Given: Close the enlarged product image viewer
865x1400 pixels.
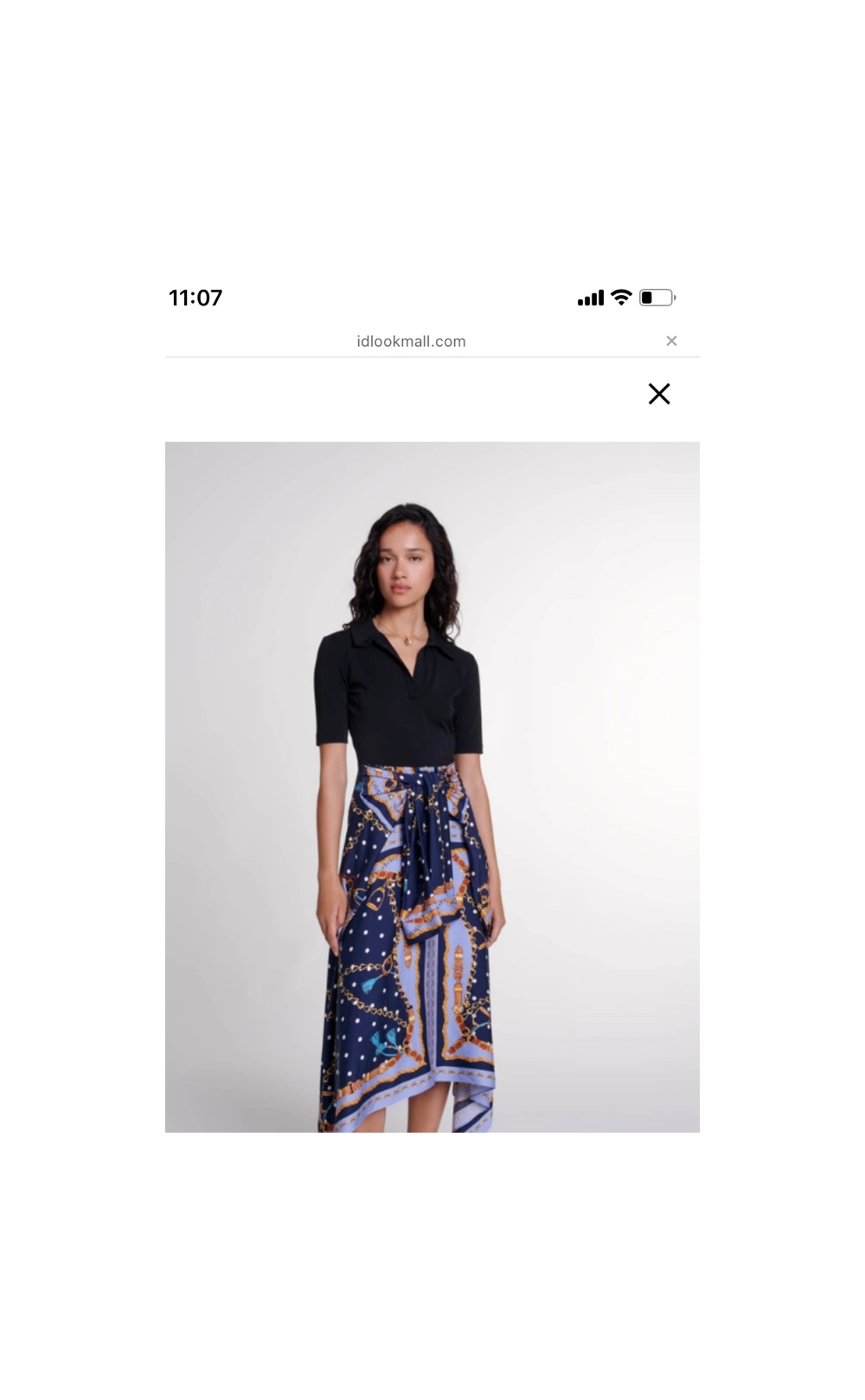Looking at the screenshot, I should (x=659, y=394).
